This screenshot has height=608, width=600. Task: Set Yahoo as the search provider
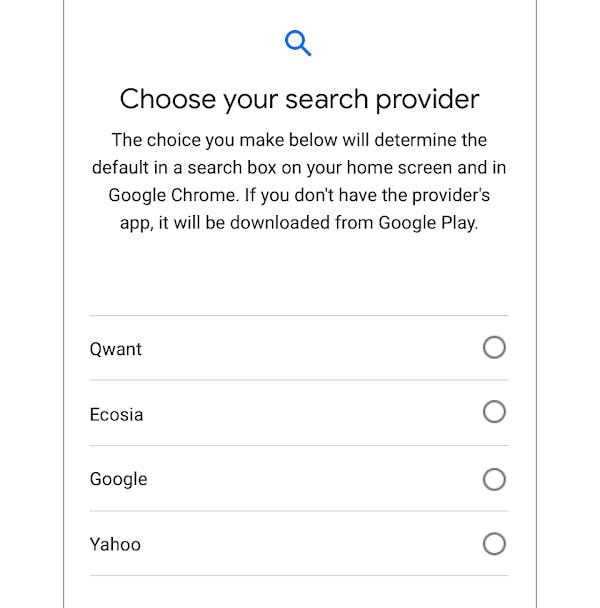click(x=494, y=544)
